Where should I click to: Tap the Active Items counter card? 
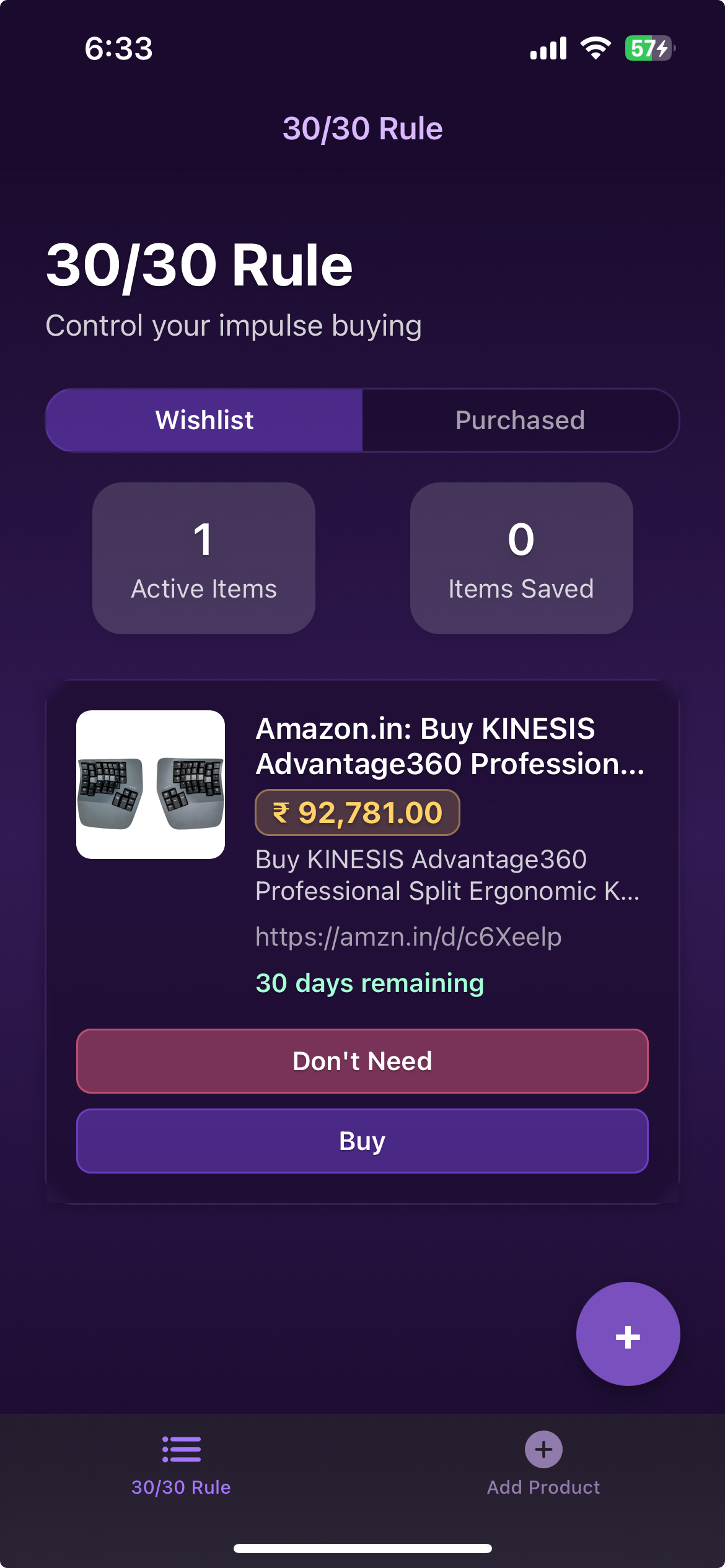[x=204, y=557]
